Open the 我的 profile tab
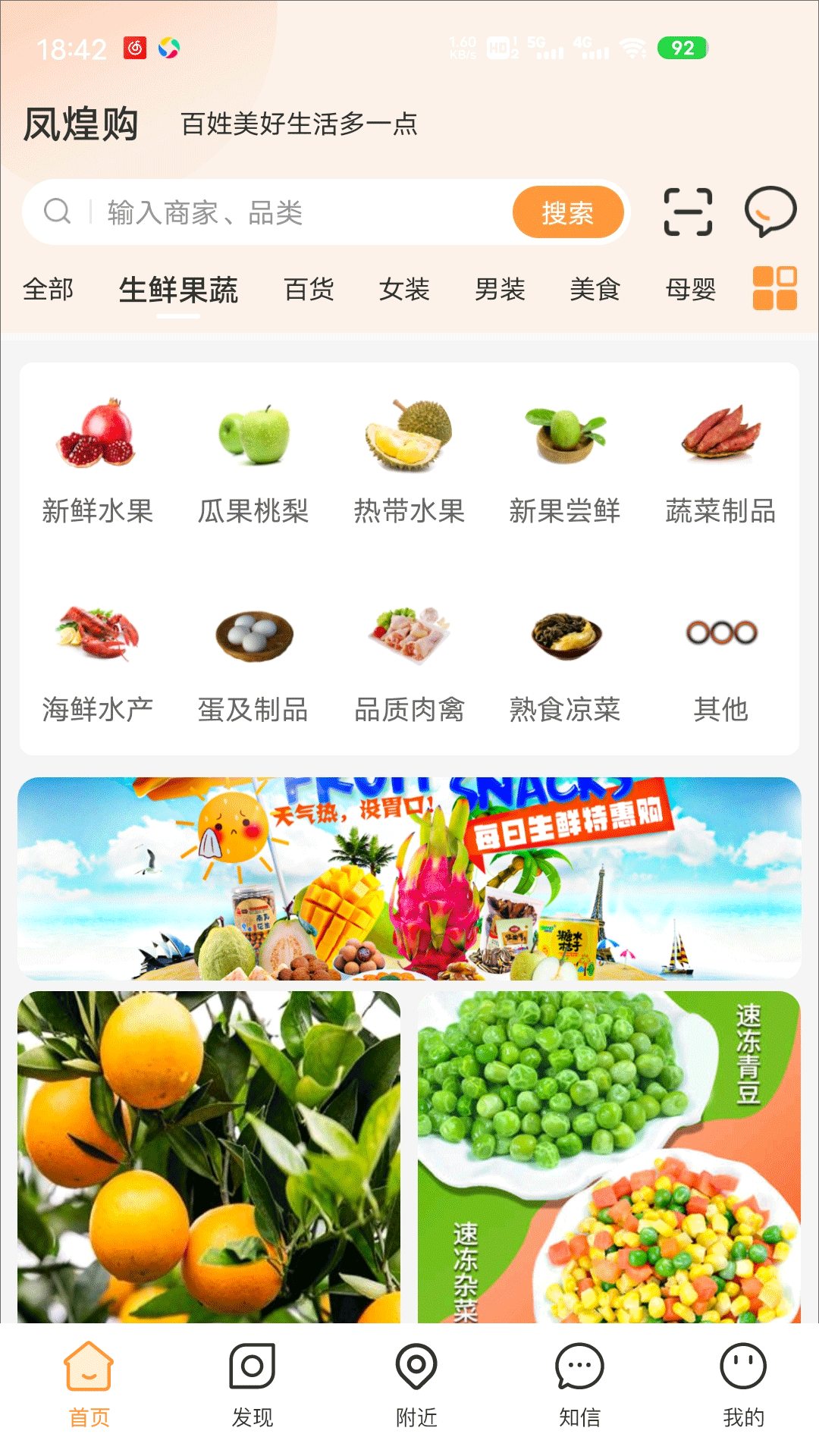 coord(743,1385)
